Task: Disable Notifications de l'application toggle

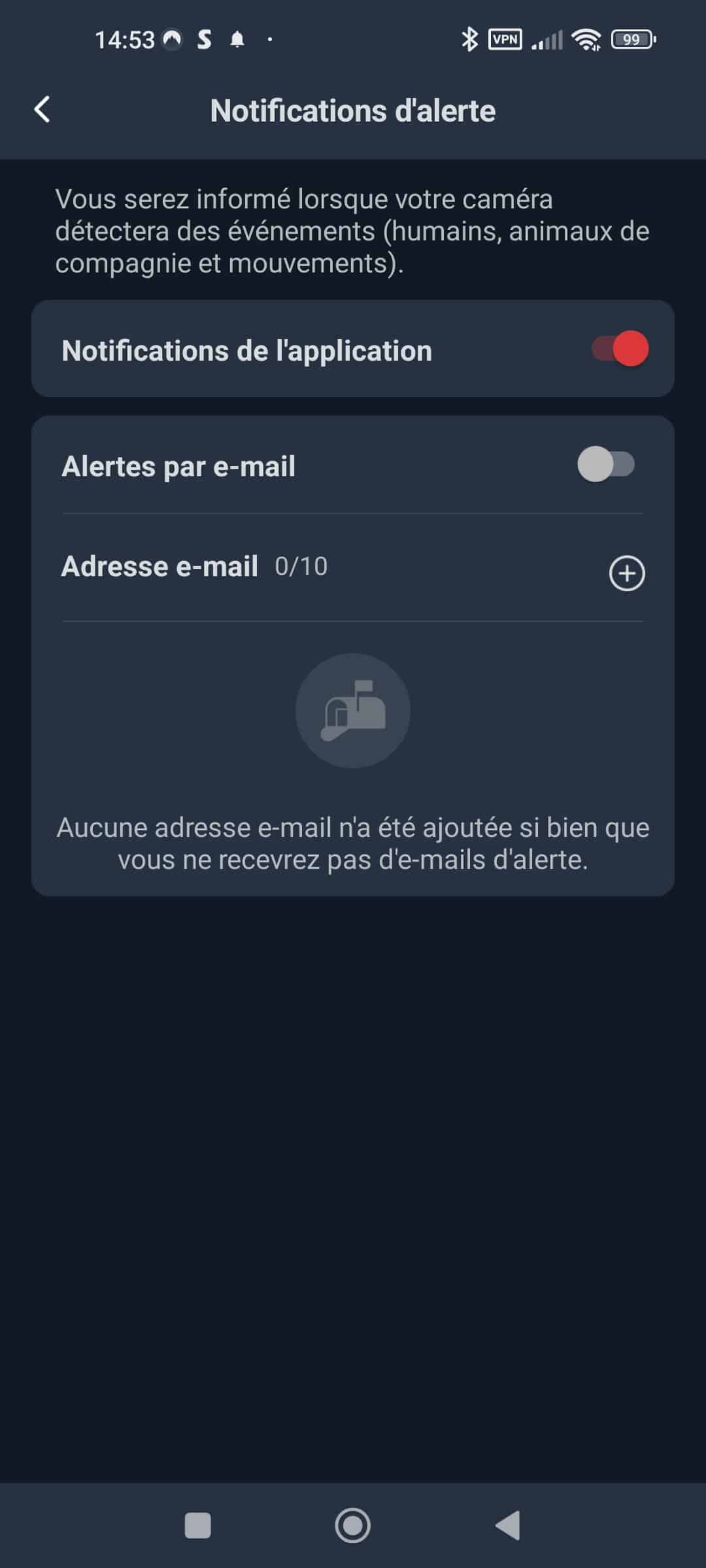Action: pos(620,349)
